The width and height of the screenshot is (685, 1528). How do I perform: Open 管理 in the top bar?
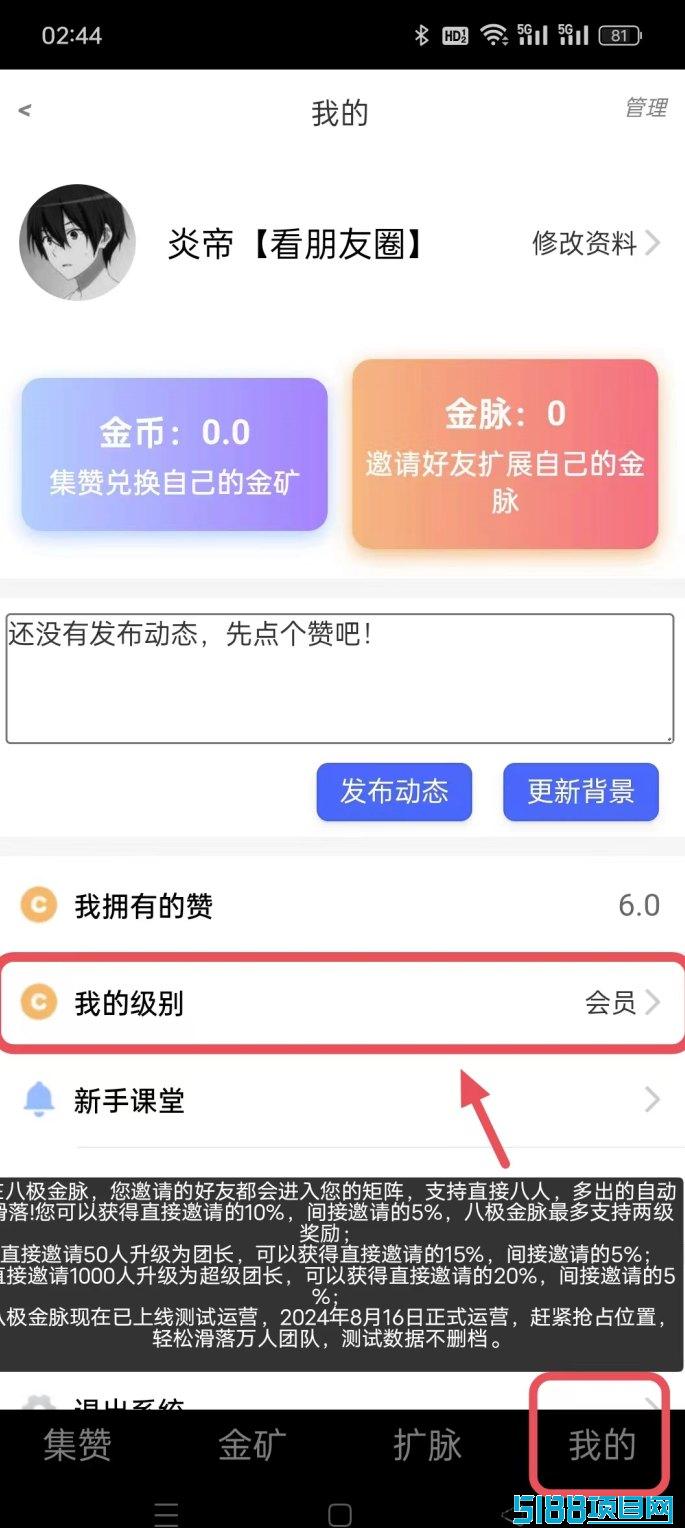[645, 108]
